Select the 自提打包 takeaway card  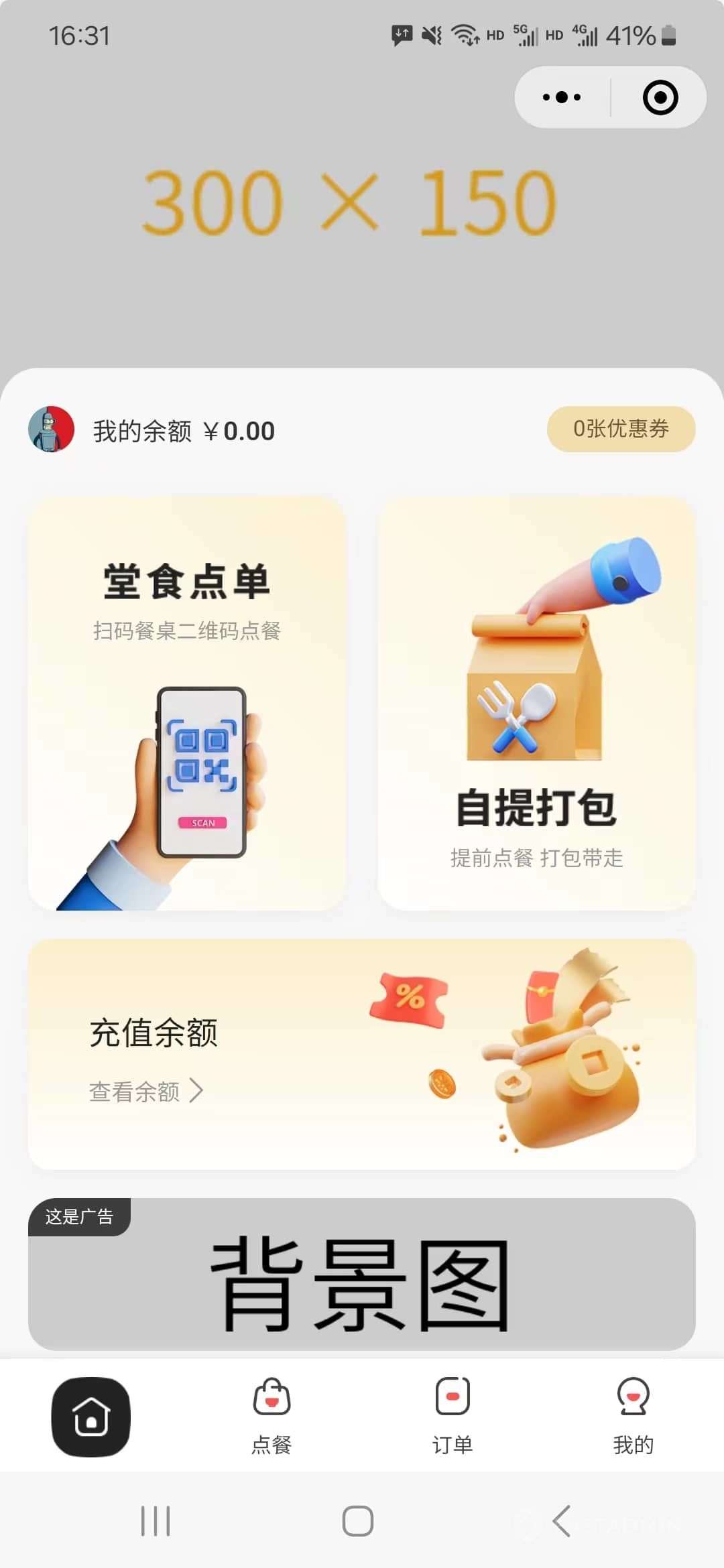[536, 704]
